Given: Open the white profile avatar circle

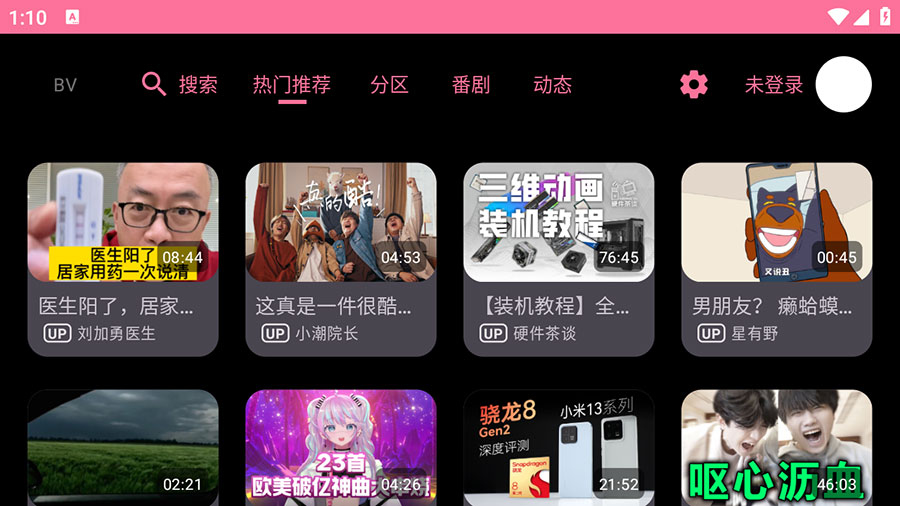Looking at the screenshot, I should coord(843,84).
